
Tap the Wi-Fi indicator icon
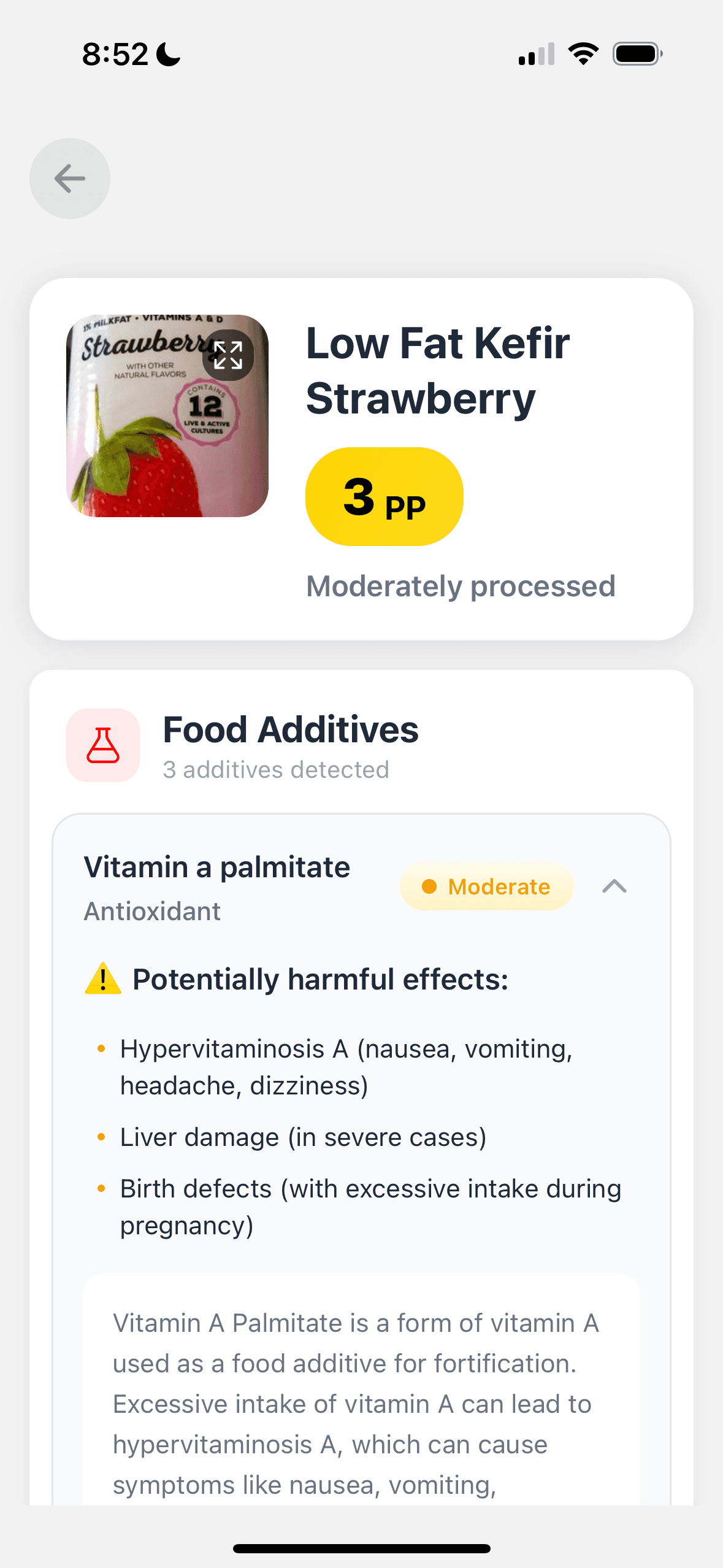tap(581, 54)
